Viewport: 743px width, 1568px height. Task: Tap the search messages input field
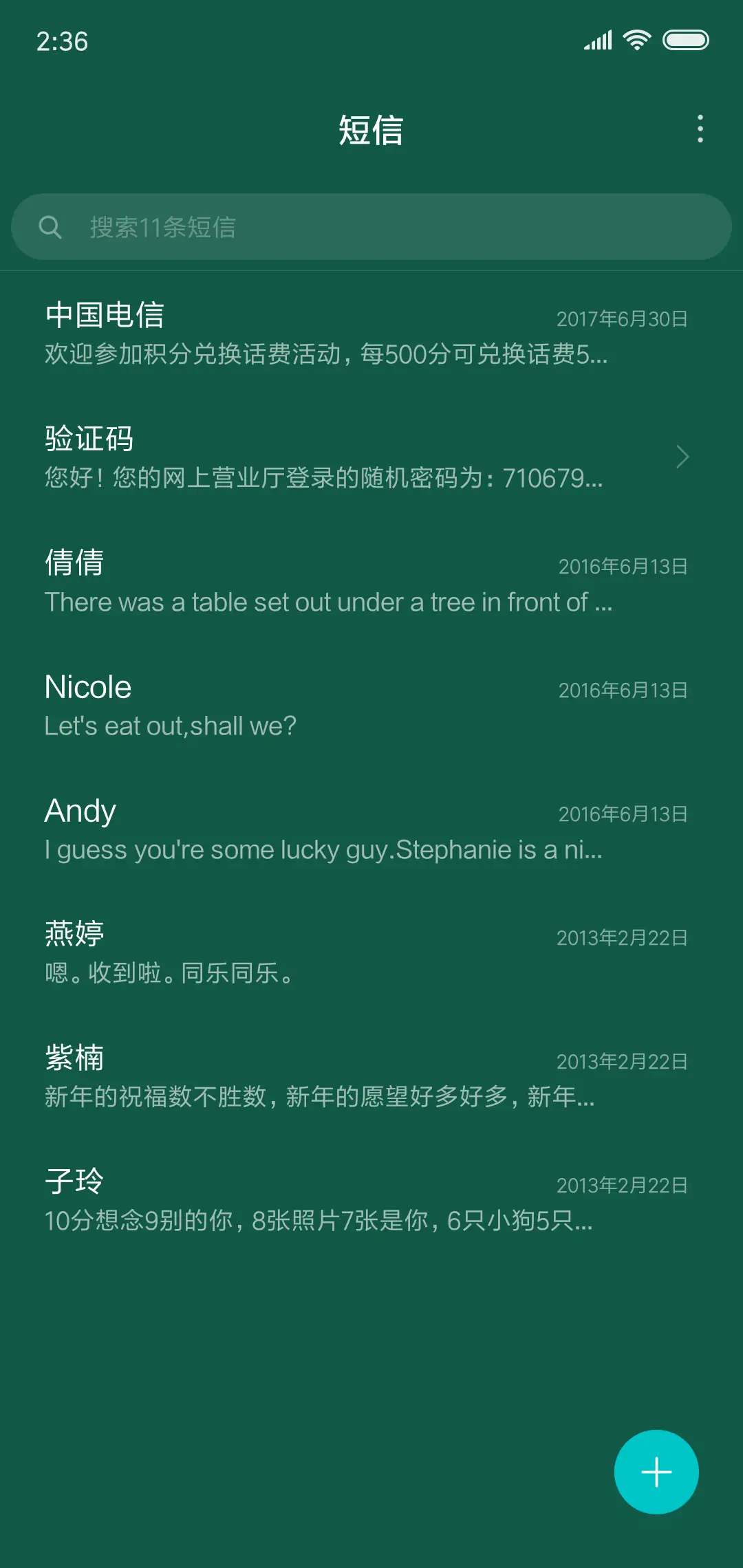[x=371, y=227]
